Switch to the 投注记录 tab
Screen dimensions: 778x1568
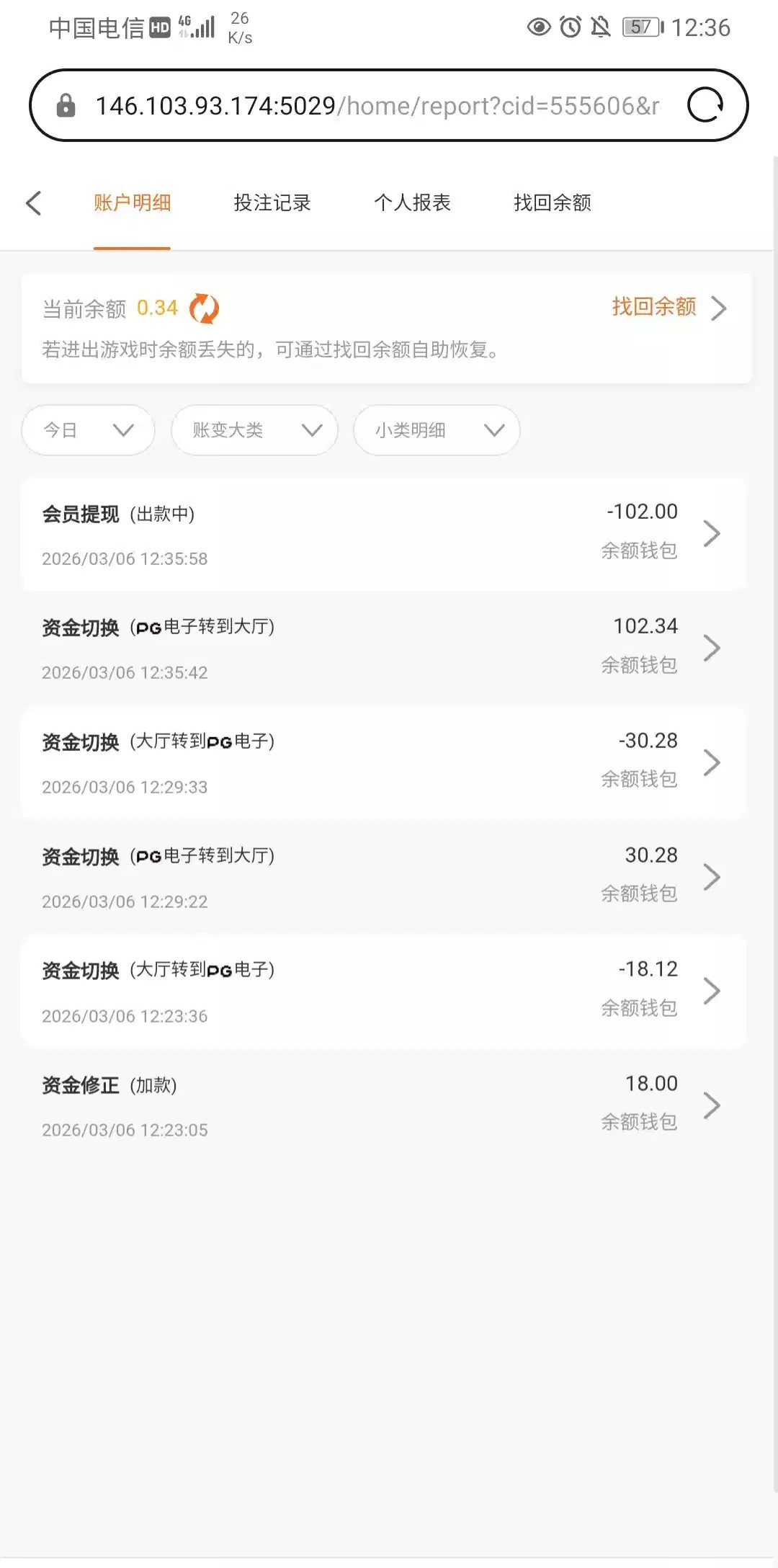[272, 203]
